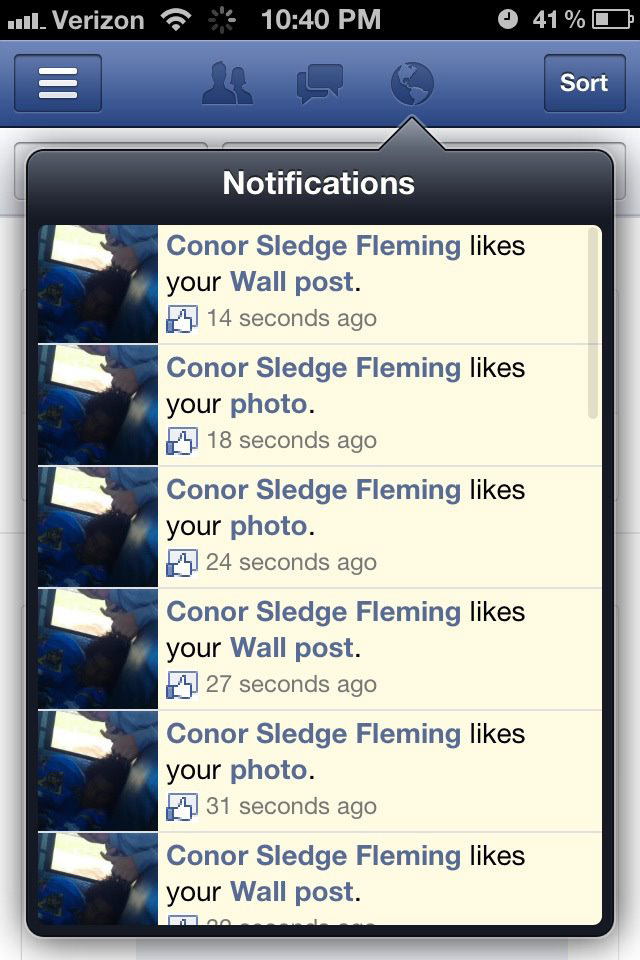Tap the Sort button

click(x=583, y=83)
